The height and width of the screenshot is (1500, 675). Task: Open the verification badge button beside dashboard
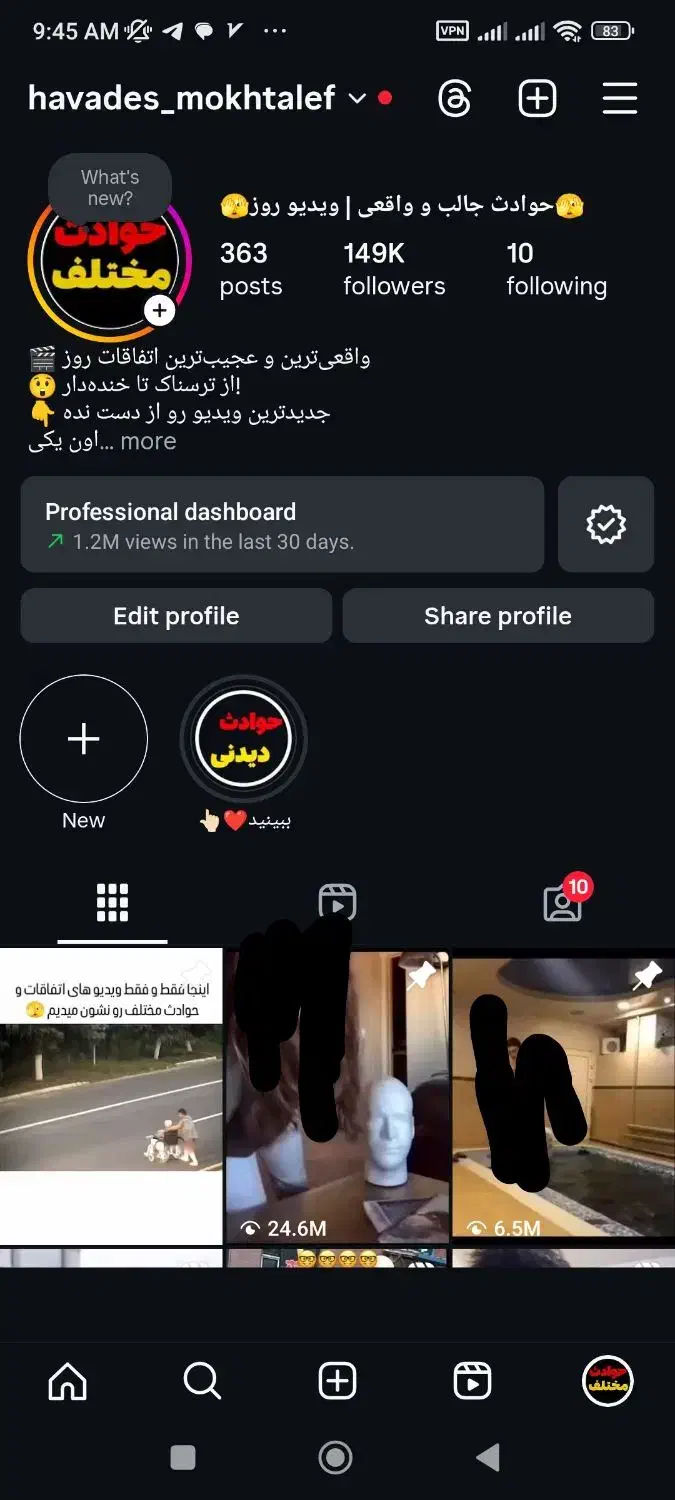[605, 525]
